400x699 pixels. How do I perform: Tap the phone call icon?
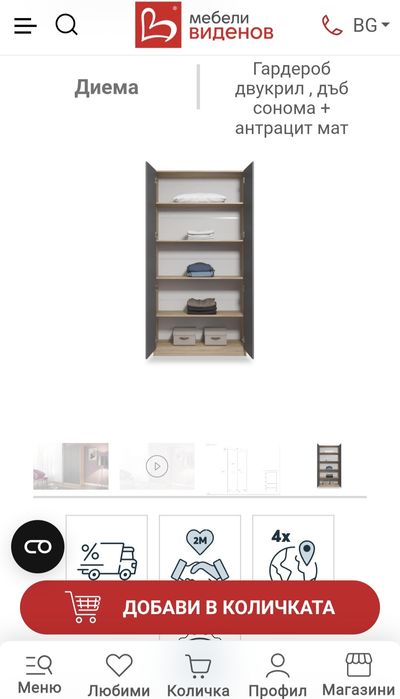332,25
